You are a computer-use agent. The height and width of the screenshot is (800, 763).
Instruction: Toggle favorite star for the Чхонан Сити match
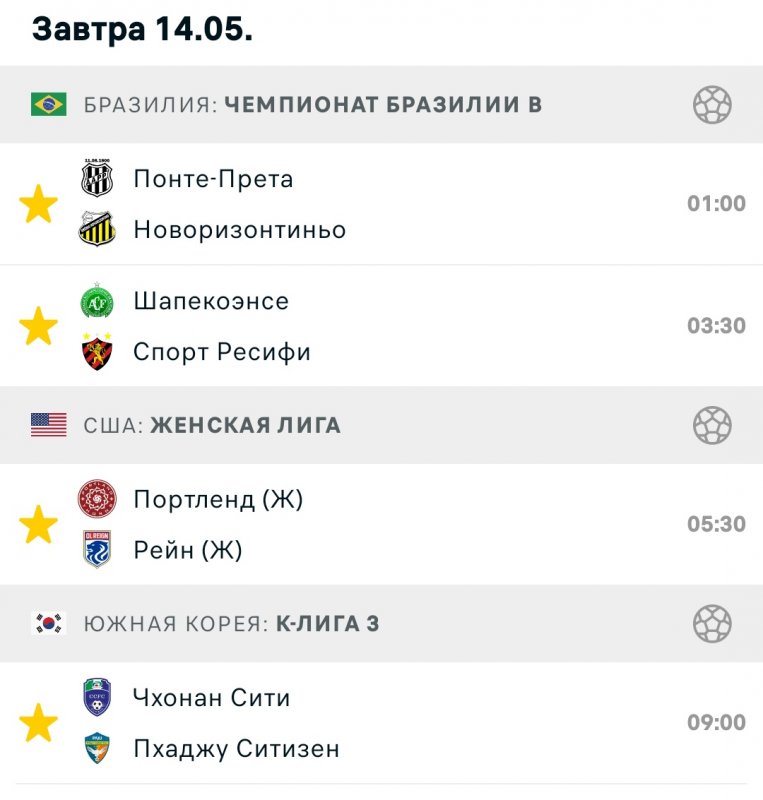click(x=39, y=723)
